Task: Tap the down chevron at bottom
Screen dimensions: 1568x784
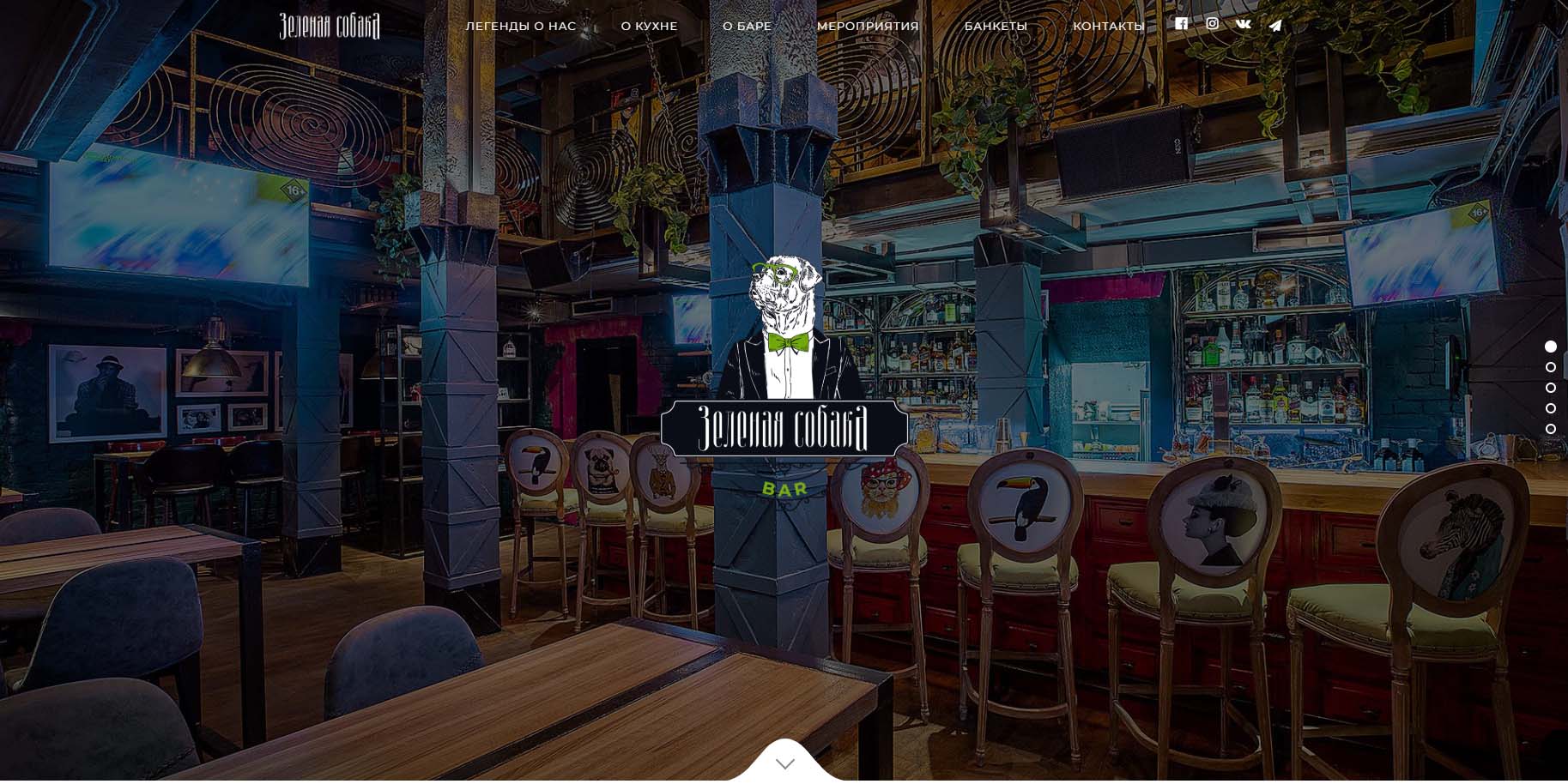Action: point(784,763)
